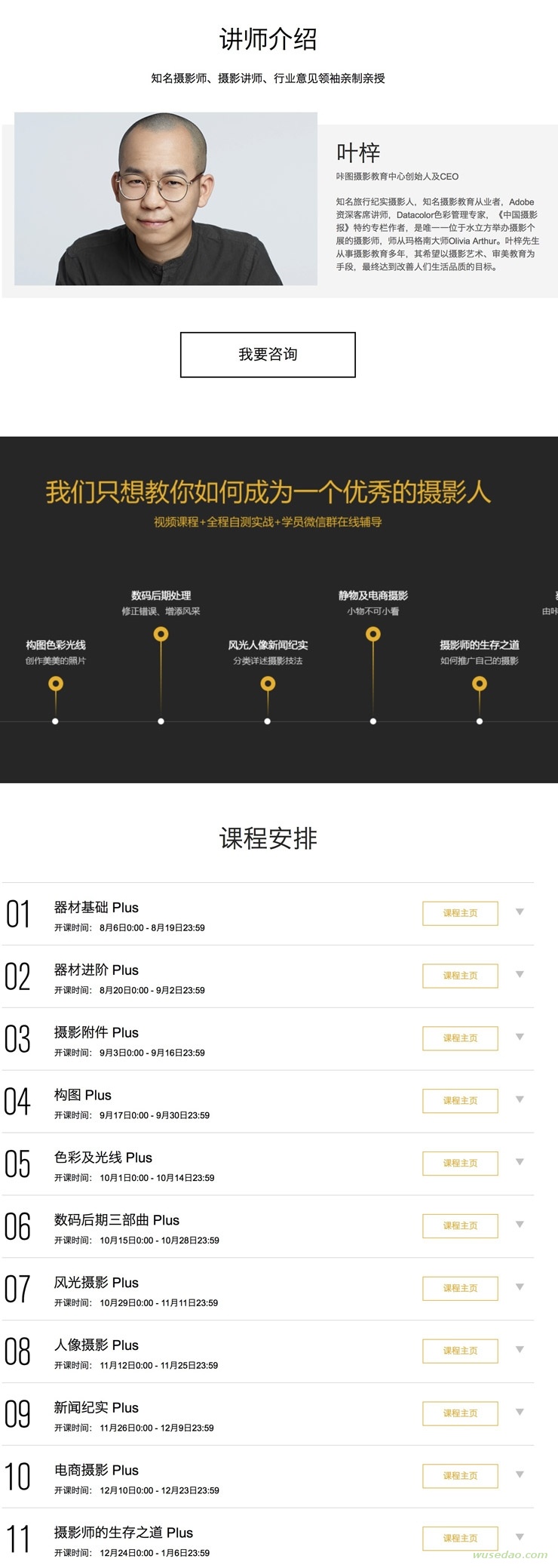Tap the 我要咨询 consultation button

[268, 355]
